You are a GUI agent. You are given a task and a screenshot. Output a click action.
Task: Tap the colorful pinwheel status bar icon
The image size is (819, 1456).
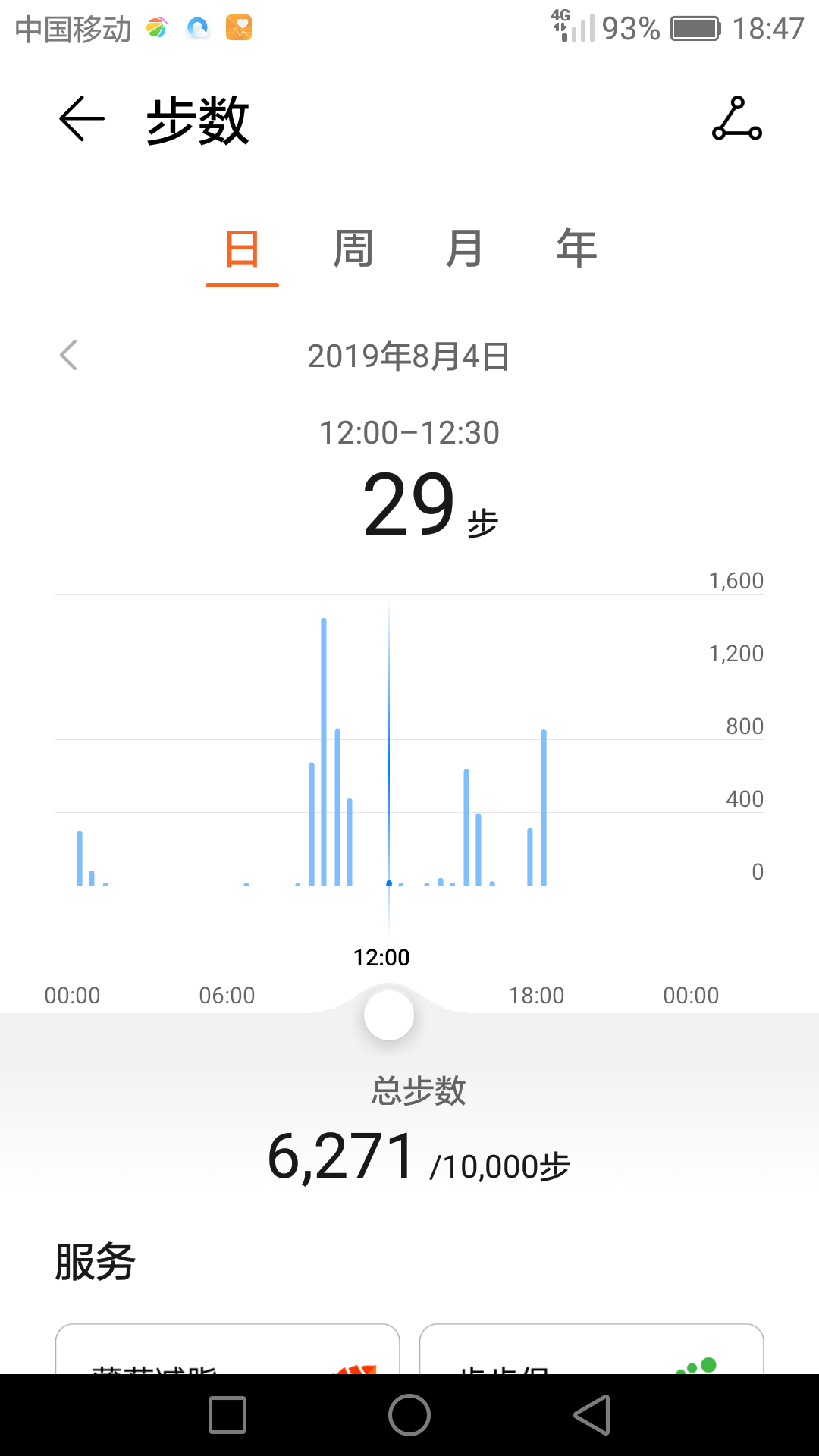[156, 27]
